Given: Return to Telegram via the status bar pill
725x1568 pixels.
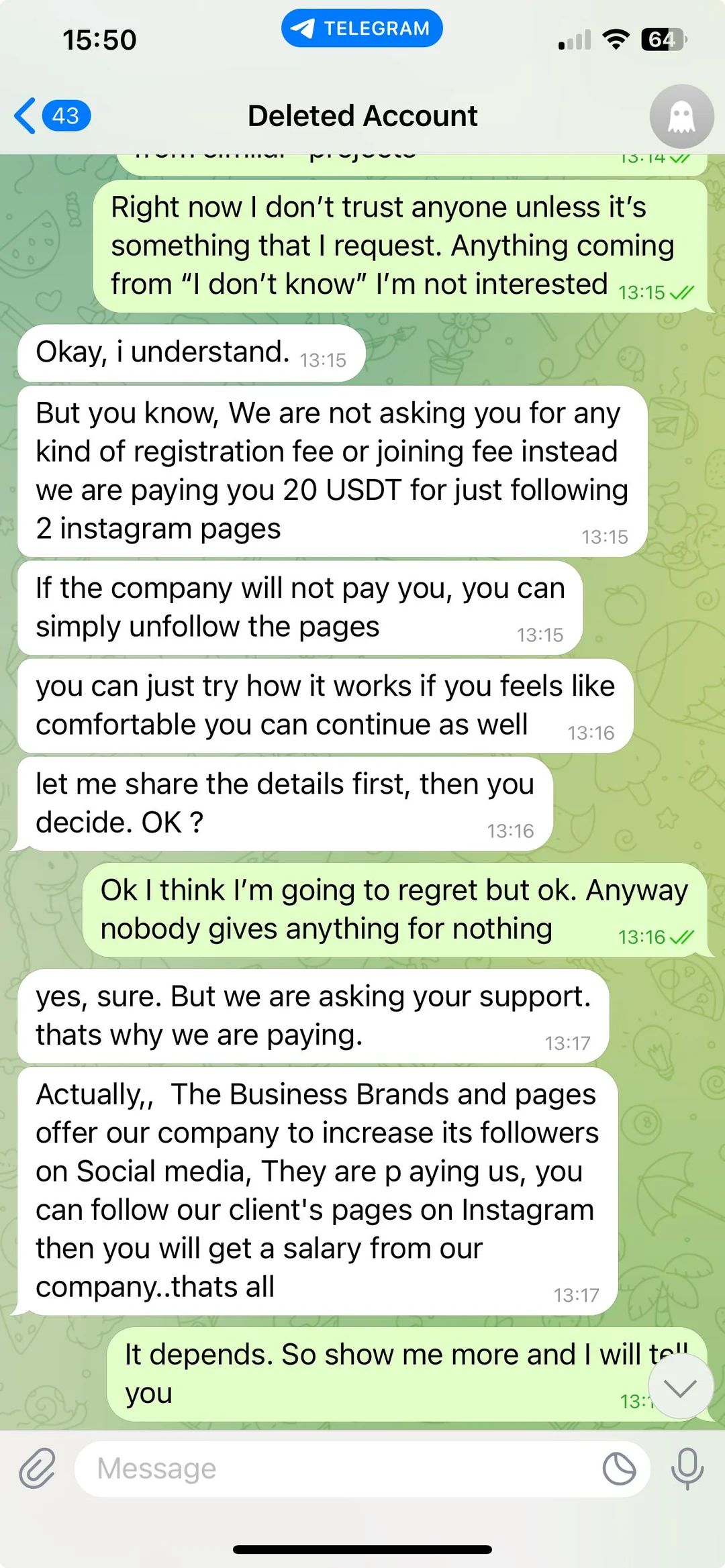Looking at the screenshot, I should point(362,28).
